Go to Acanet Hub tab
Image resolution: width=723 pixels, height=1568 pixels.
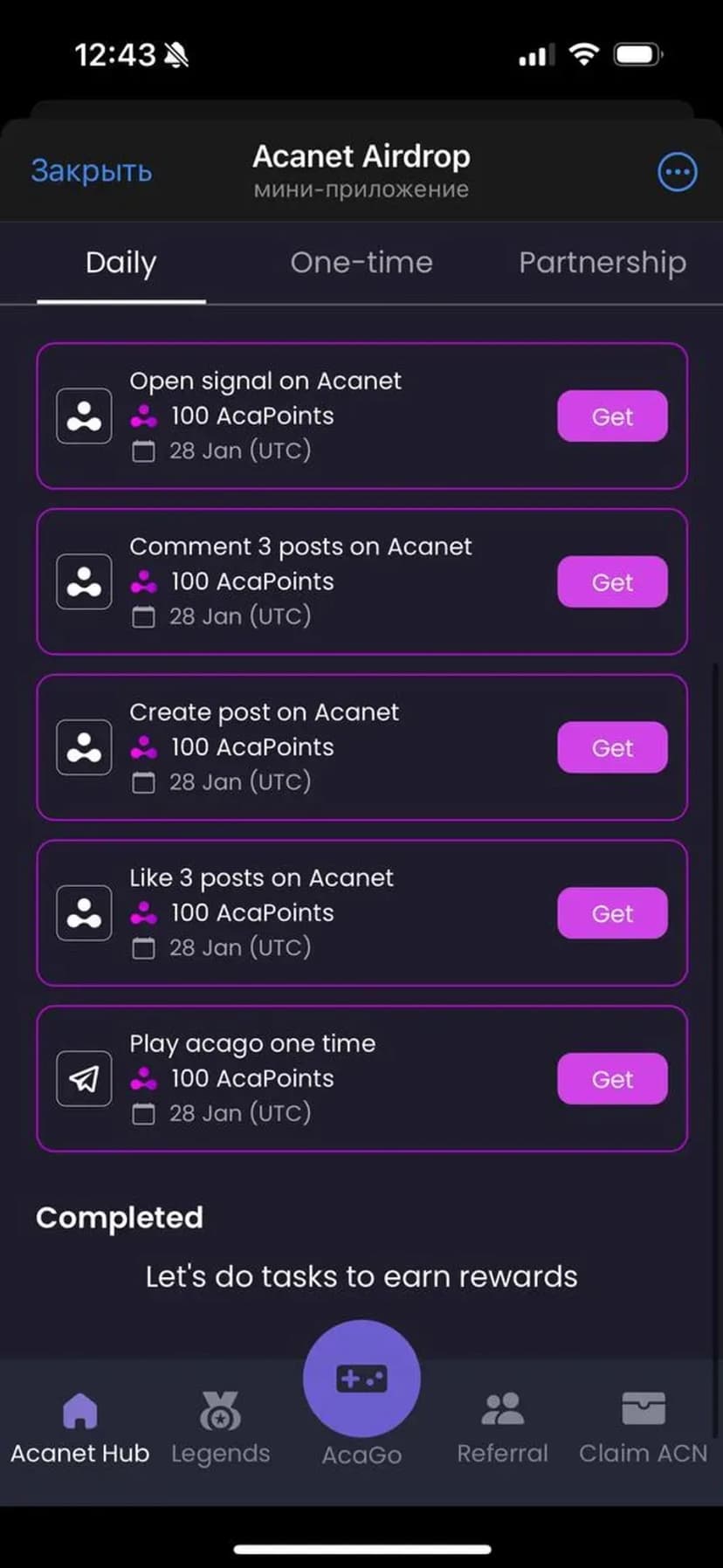(x=80, y=1428)
